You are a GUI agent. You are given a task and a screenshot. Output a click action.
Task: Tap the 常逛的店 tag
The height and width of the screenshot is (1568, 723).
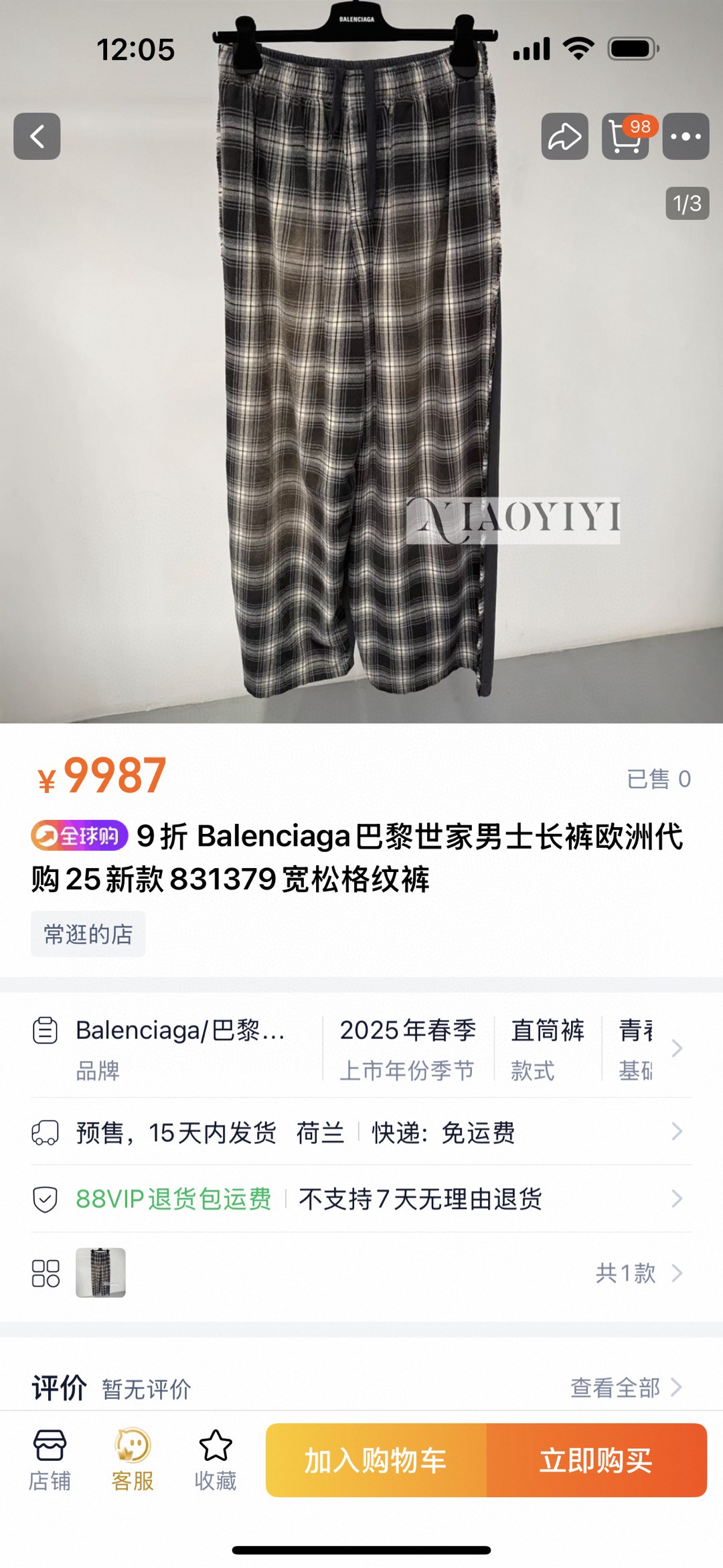(88, 934)
